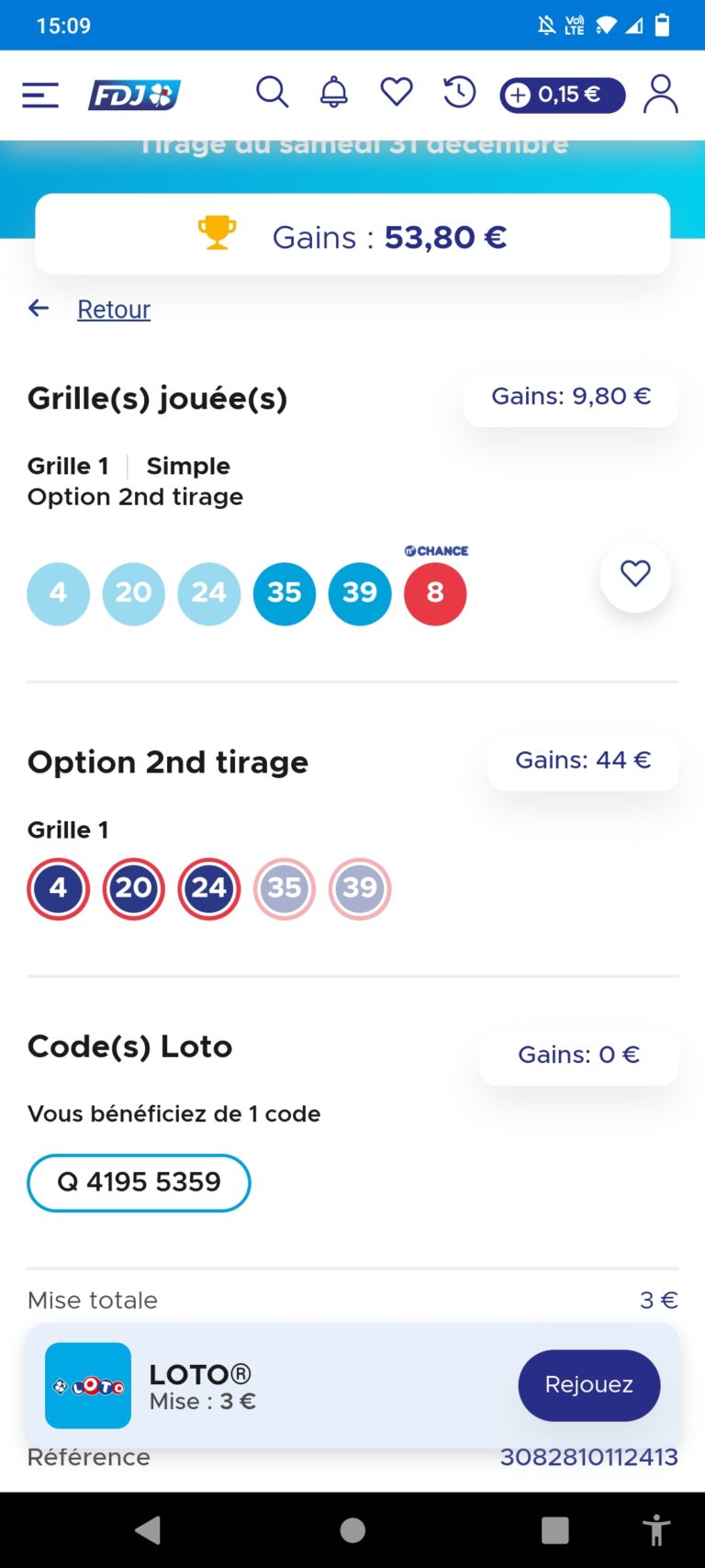
Task: Tap the Rejouez button
Action: coord(589,1385)
